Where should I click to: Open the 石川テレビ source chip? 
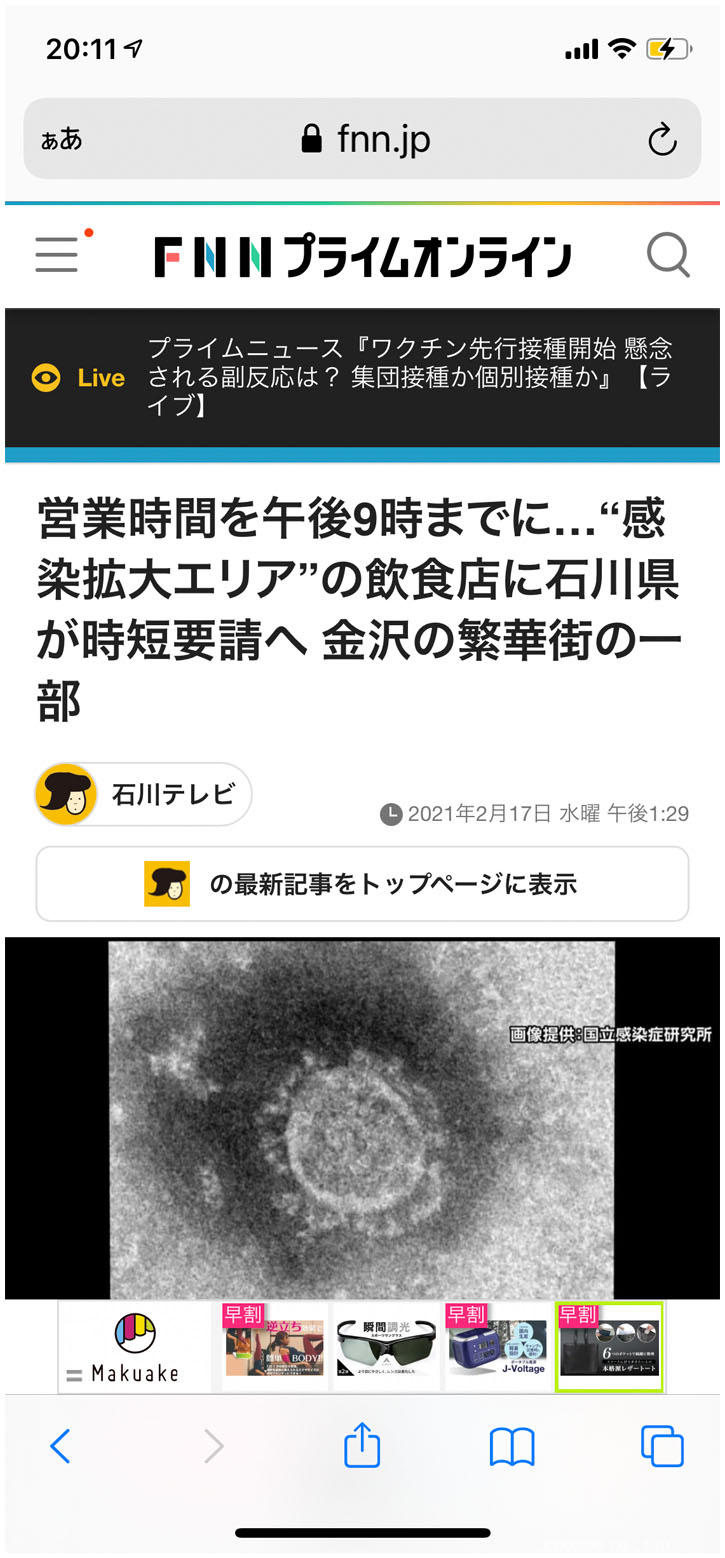point(143,795)
